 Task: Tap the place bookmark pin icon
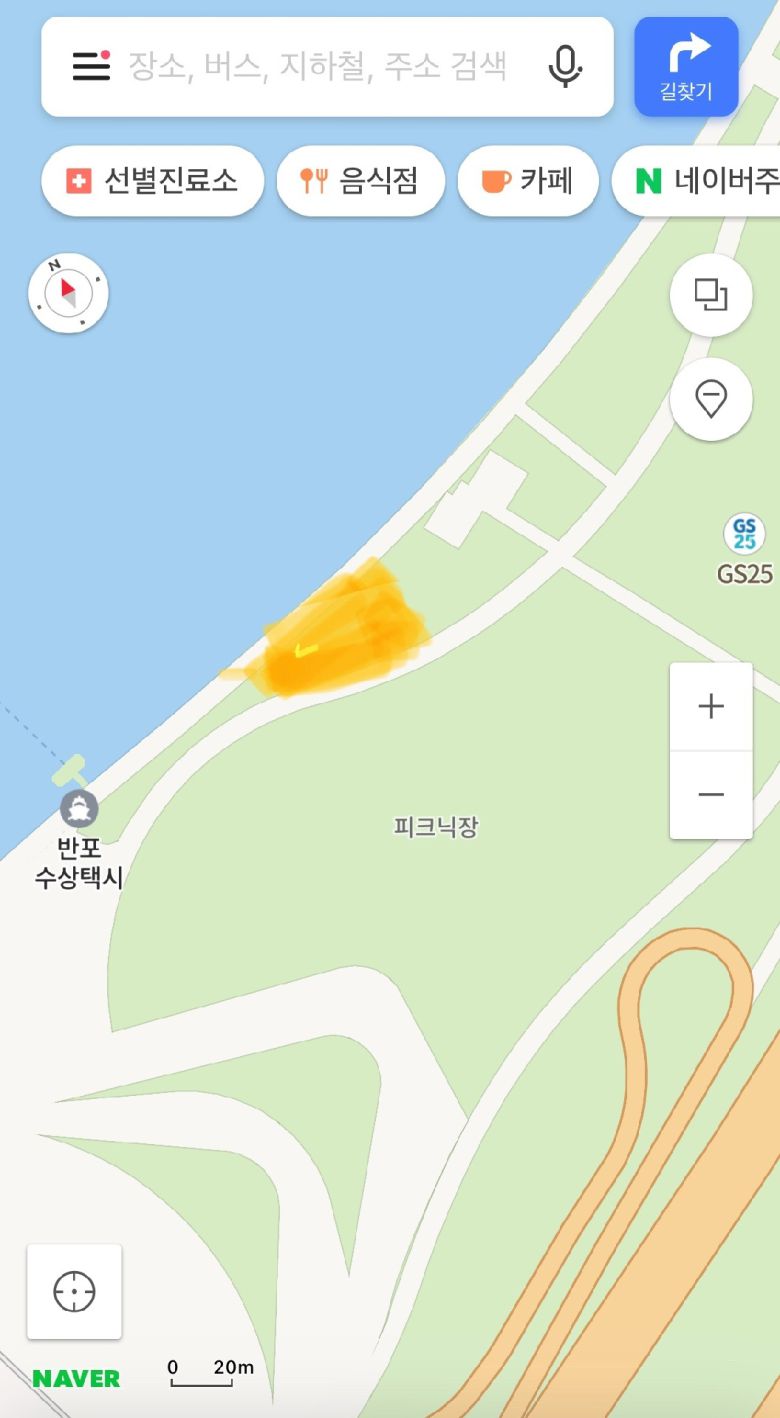click(x=710, y=398)
